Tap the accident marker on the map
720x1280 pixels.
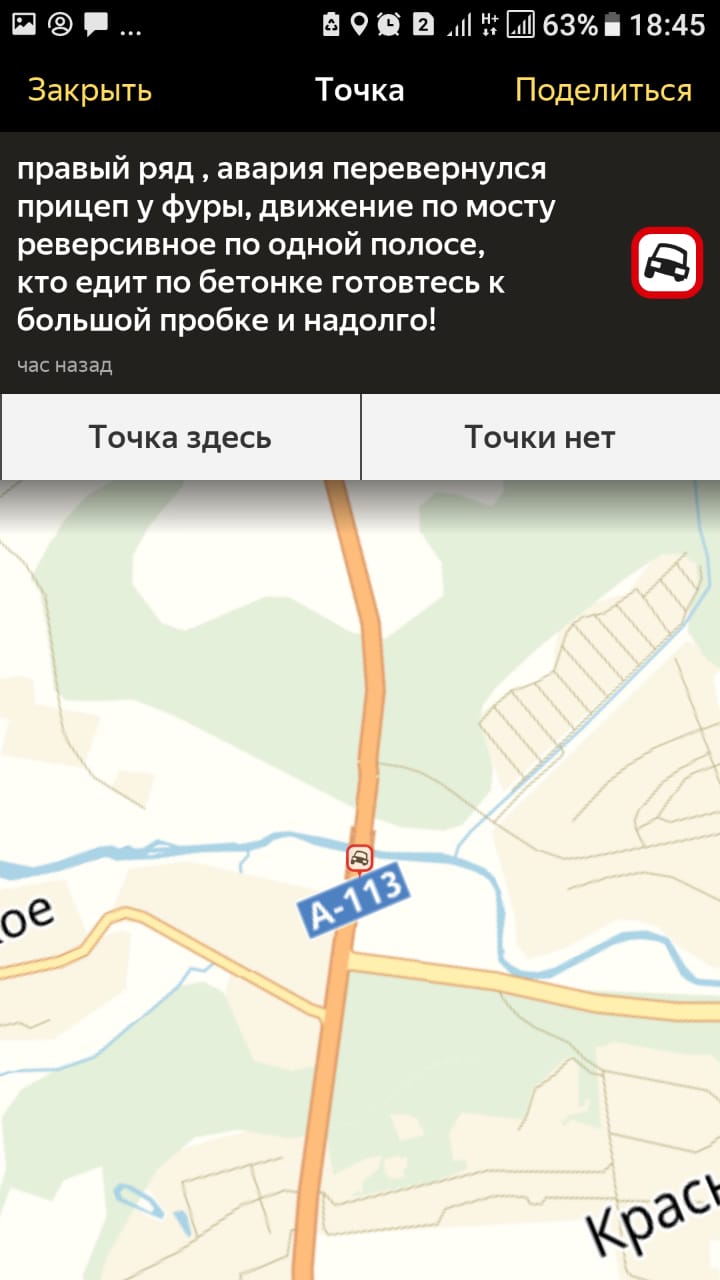[x=359, y=857]
